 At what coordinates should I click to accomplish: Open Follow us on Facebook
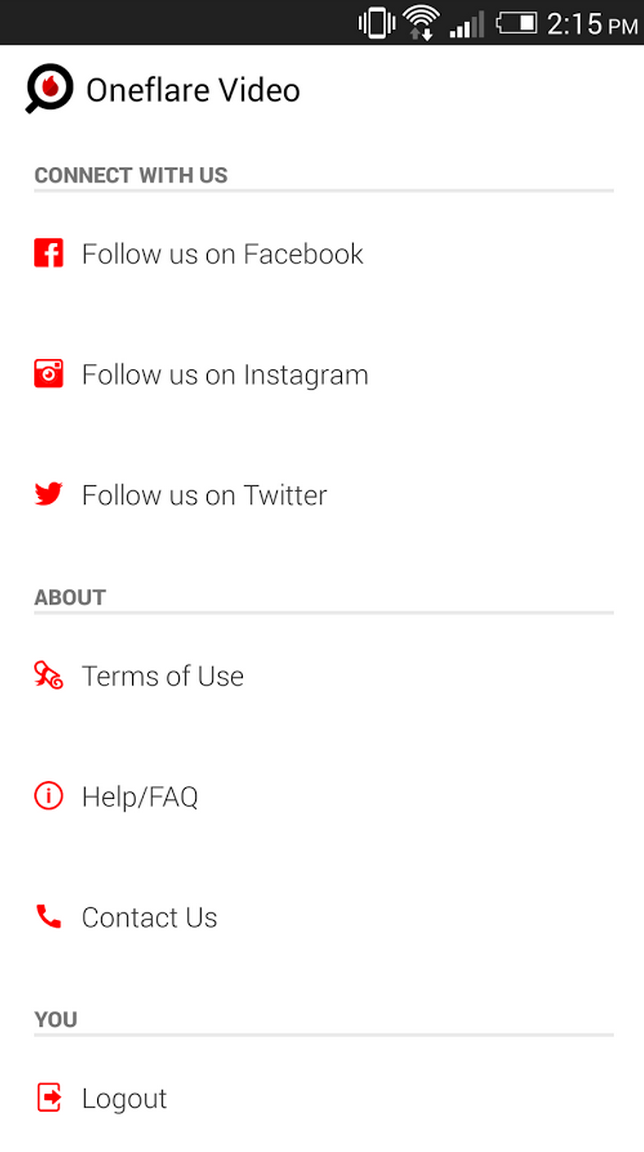click(323, 254)
